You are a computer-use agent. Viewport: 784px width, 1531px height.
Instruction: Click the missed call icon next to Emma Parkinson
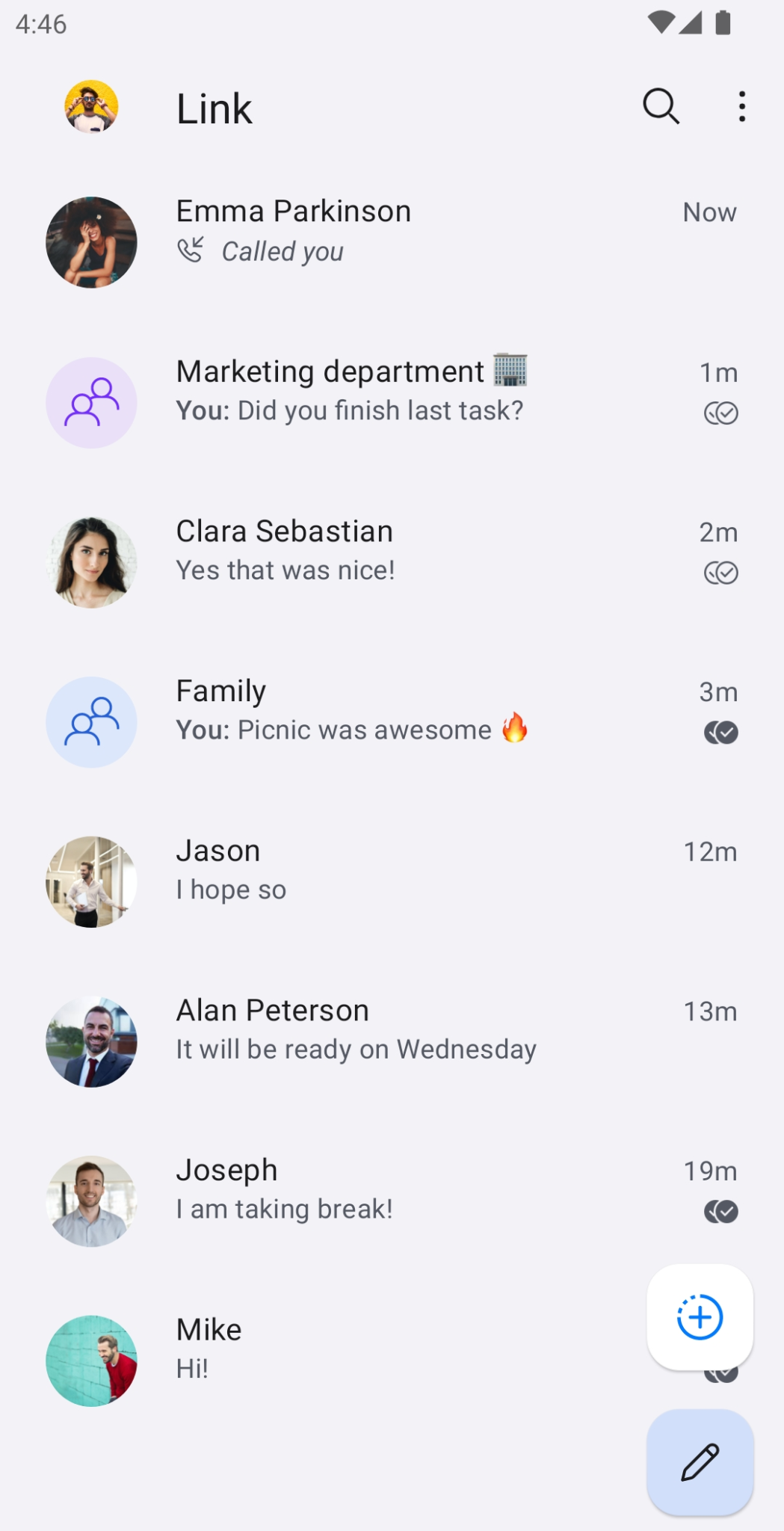191,250
